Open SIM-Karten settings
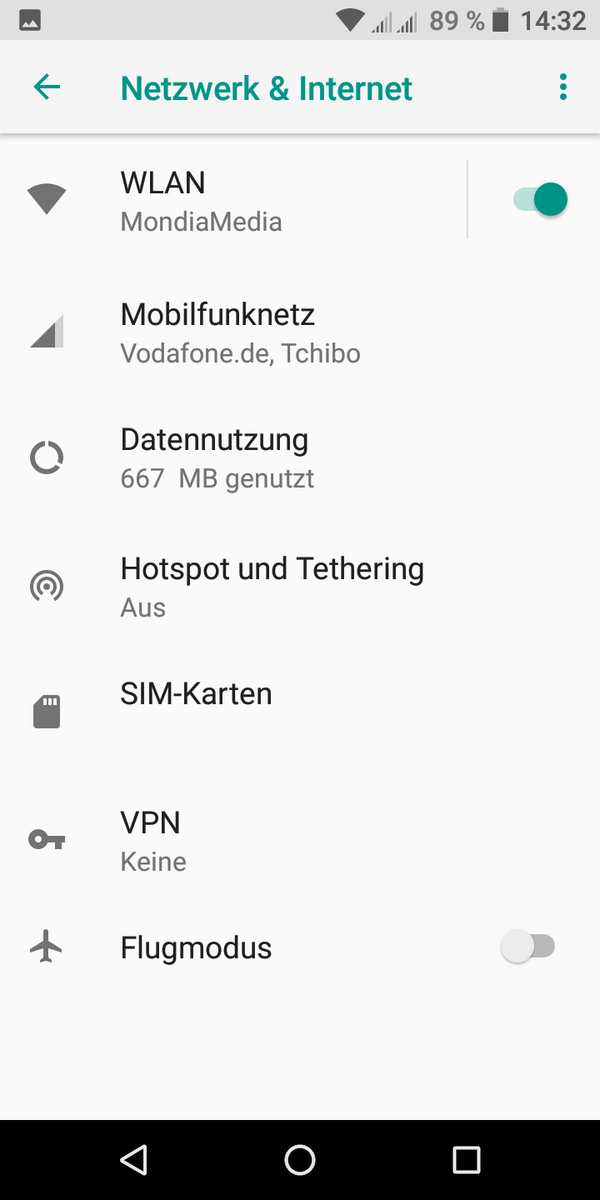The height and width of the screenshot is (1200, 600). coord(196,694)
